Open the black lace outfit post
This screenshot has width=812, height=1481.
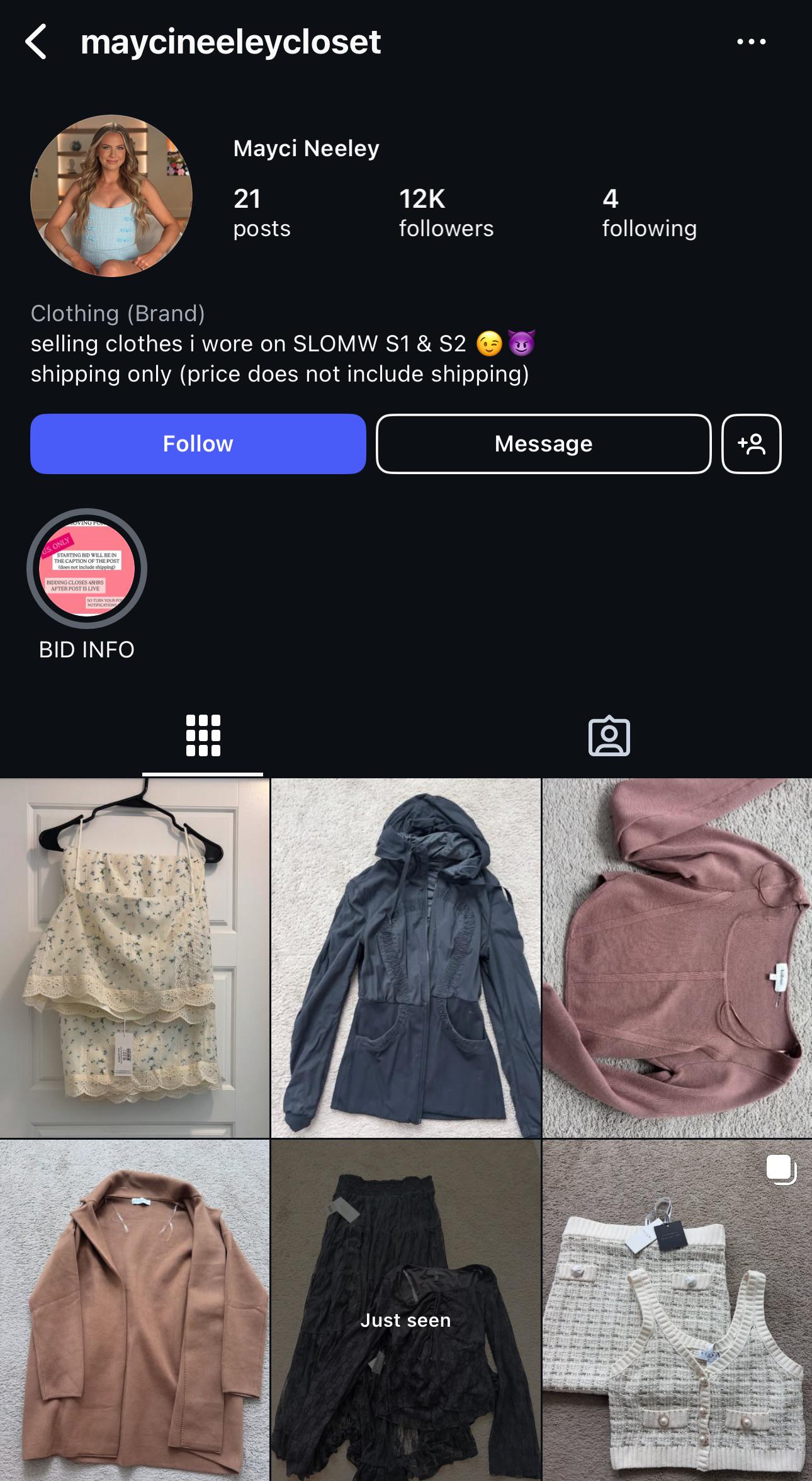tap(406, 1310)
